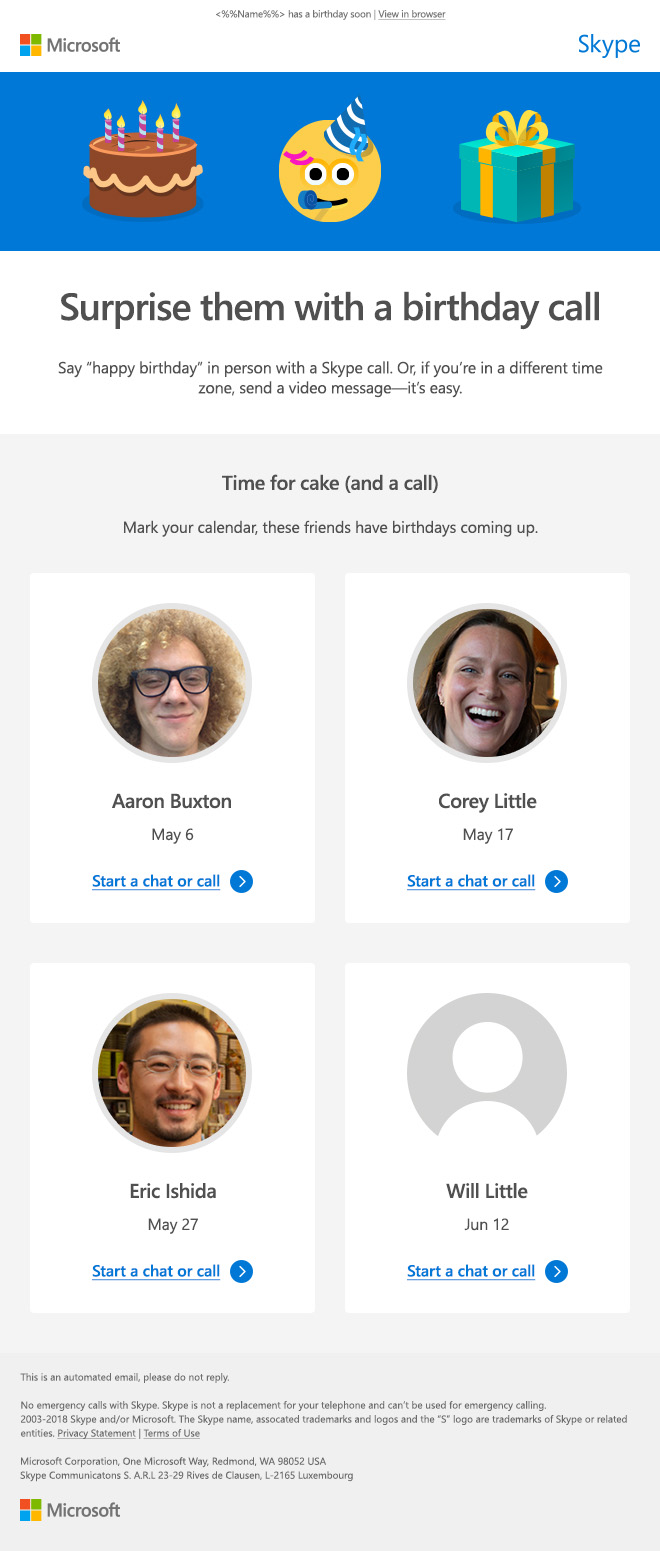
Task: Open the Privacy Statement link
Action: click(x=96, y=1433)
